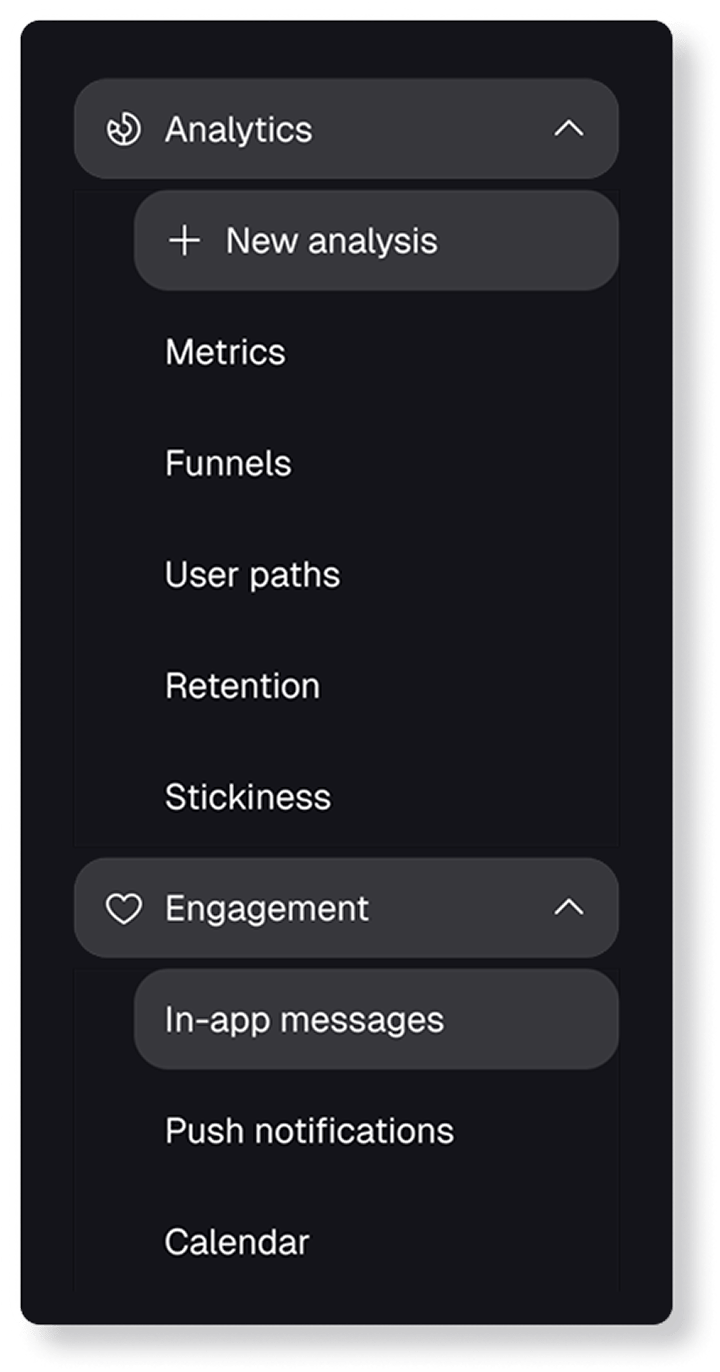Navigate to User paths
The width and height of the screenshot is (720, 1372).
coord(253,574)
